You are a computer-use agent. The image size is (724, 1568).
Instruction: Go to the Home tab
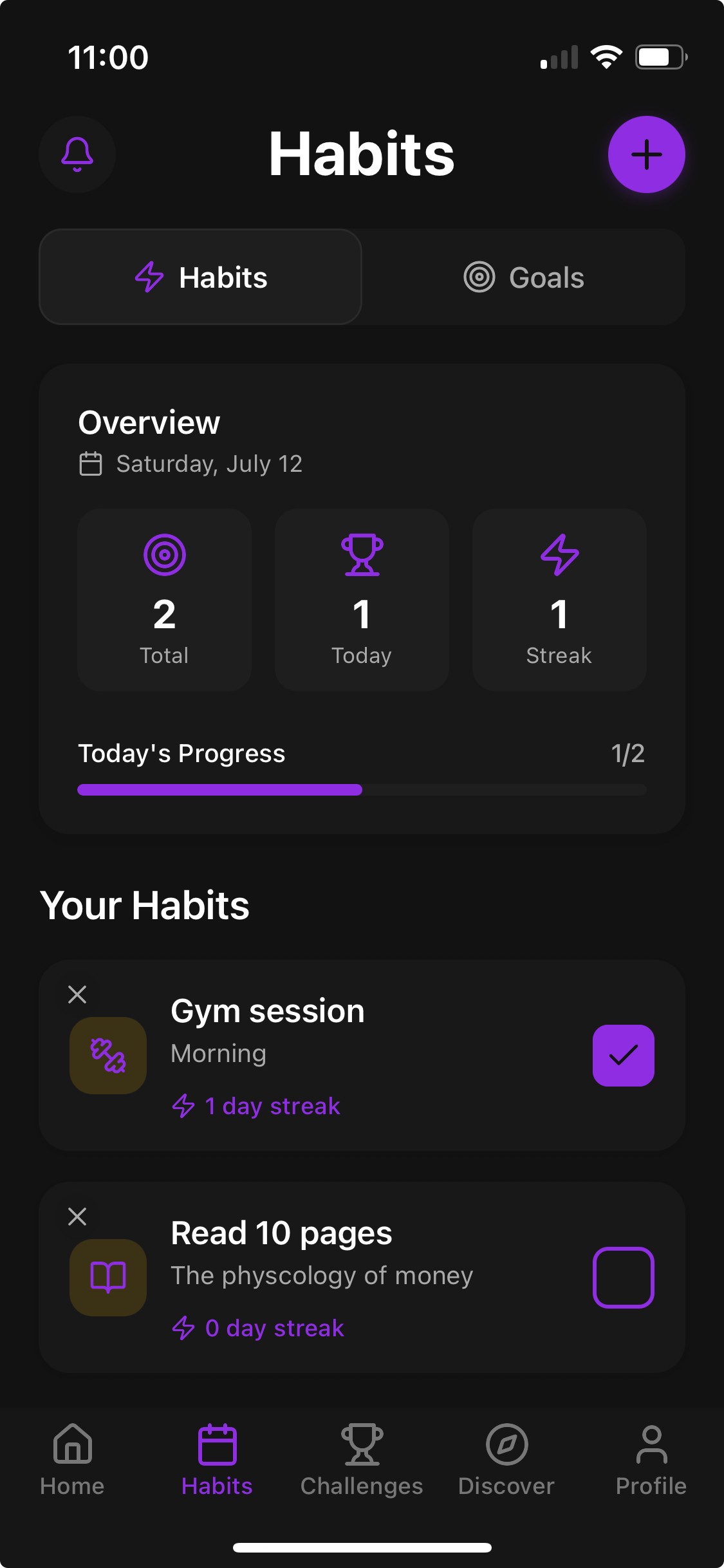(x=72, y=1460)
